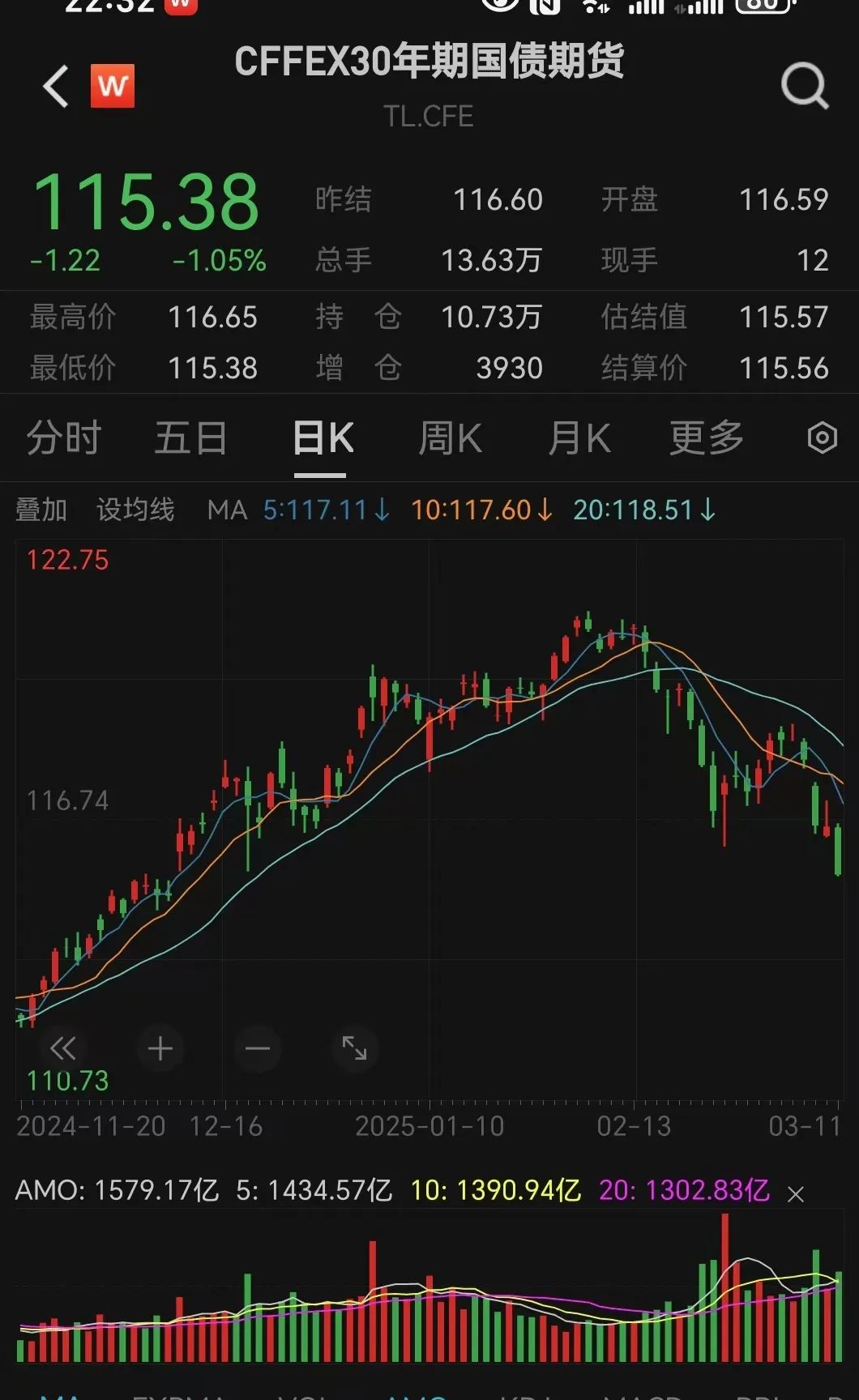Hide the MA5 line with its arrow toggle
The width and height of the screenshot is (859, 1400).
(x=379, y=510)
